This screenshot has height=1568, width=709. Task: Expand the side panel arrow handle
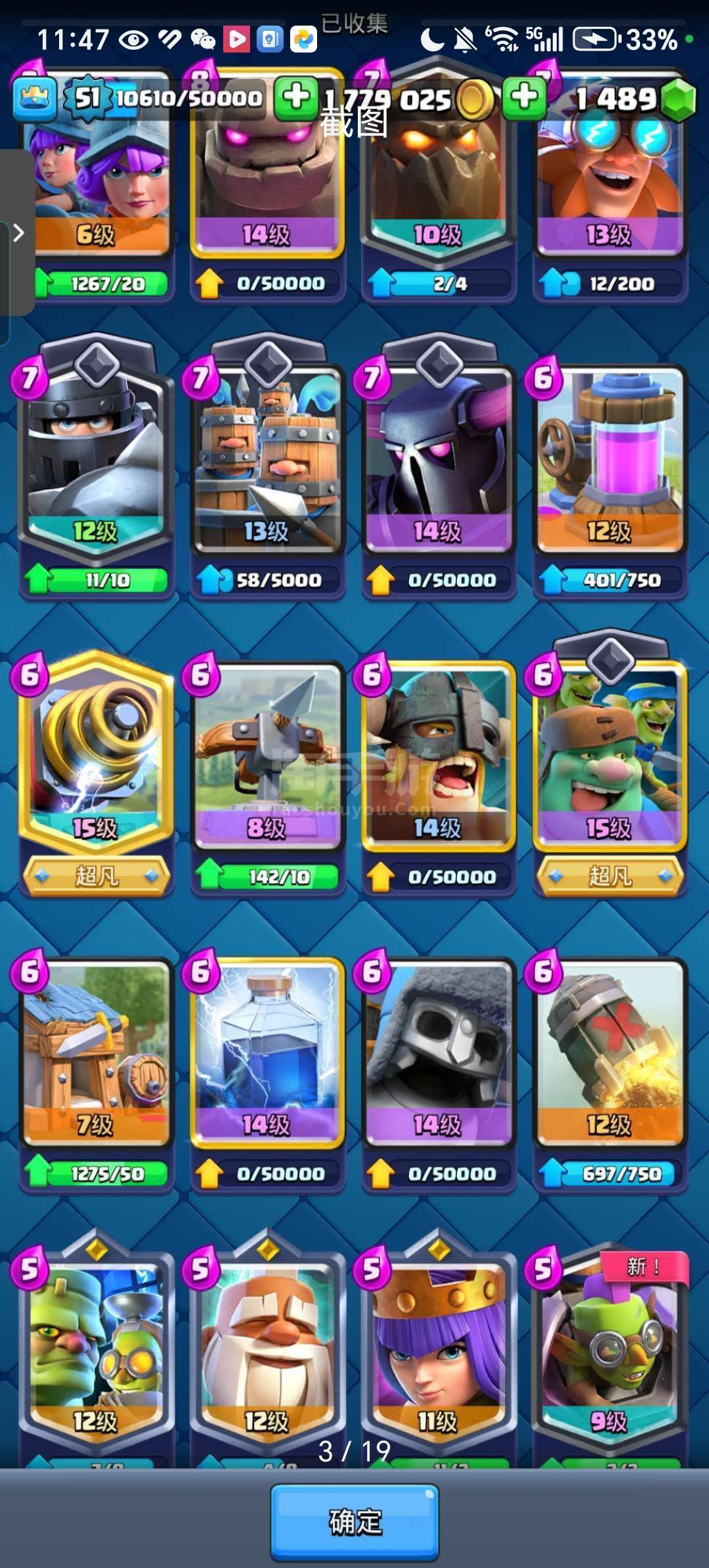tap(18, 232)
